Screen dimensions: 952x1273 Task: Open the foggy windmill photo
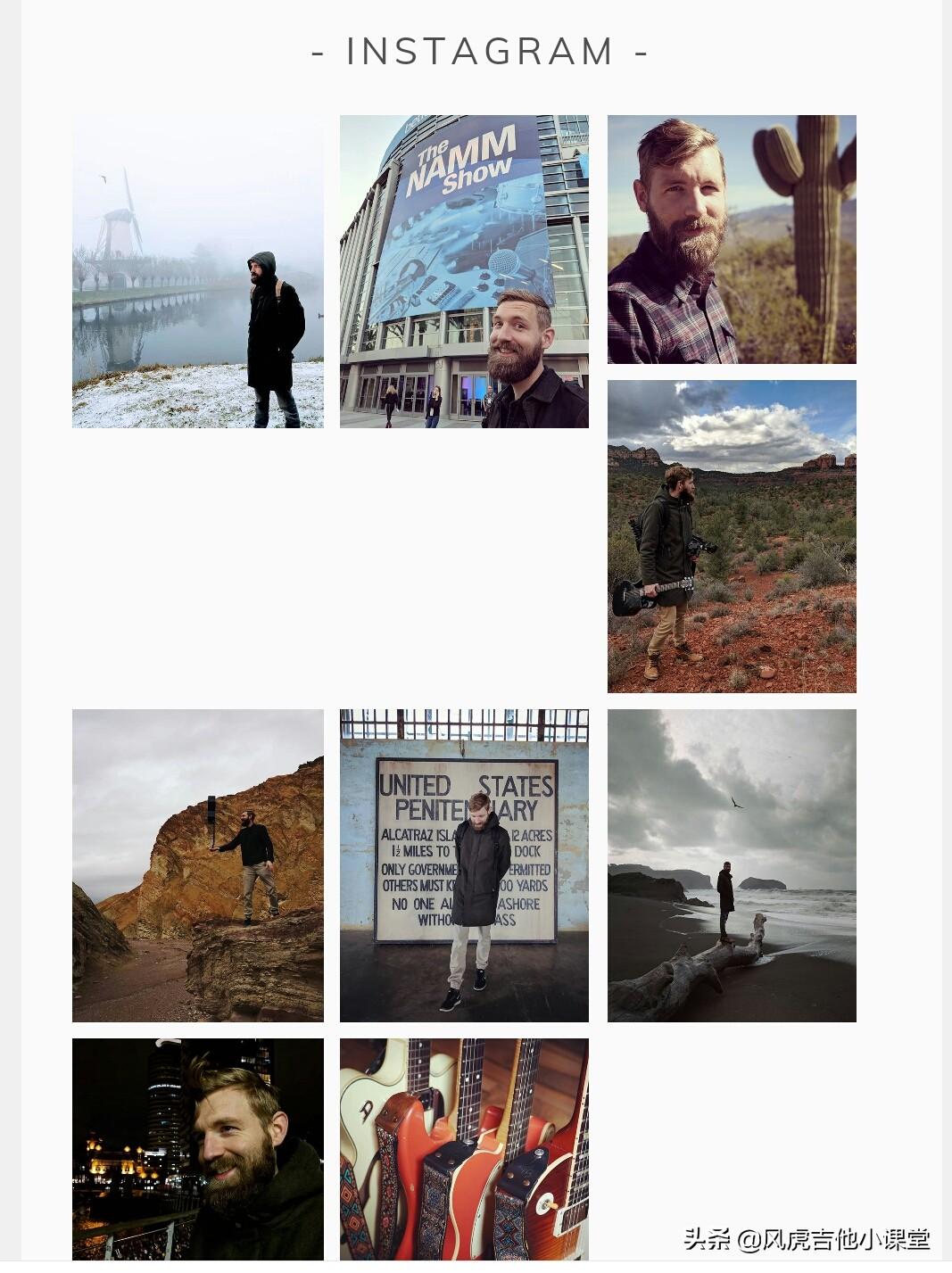tap(197, 271)
